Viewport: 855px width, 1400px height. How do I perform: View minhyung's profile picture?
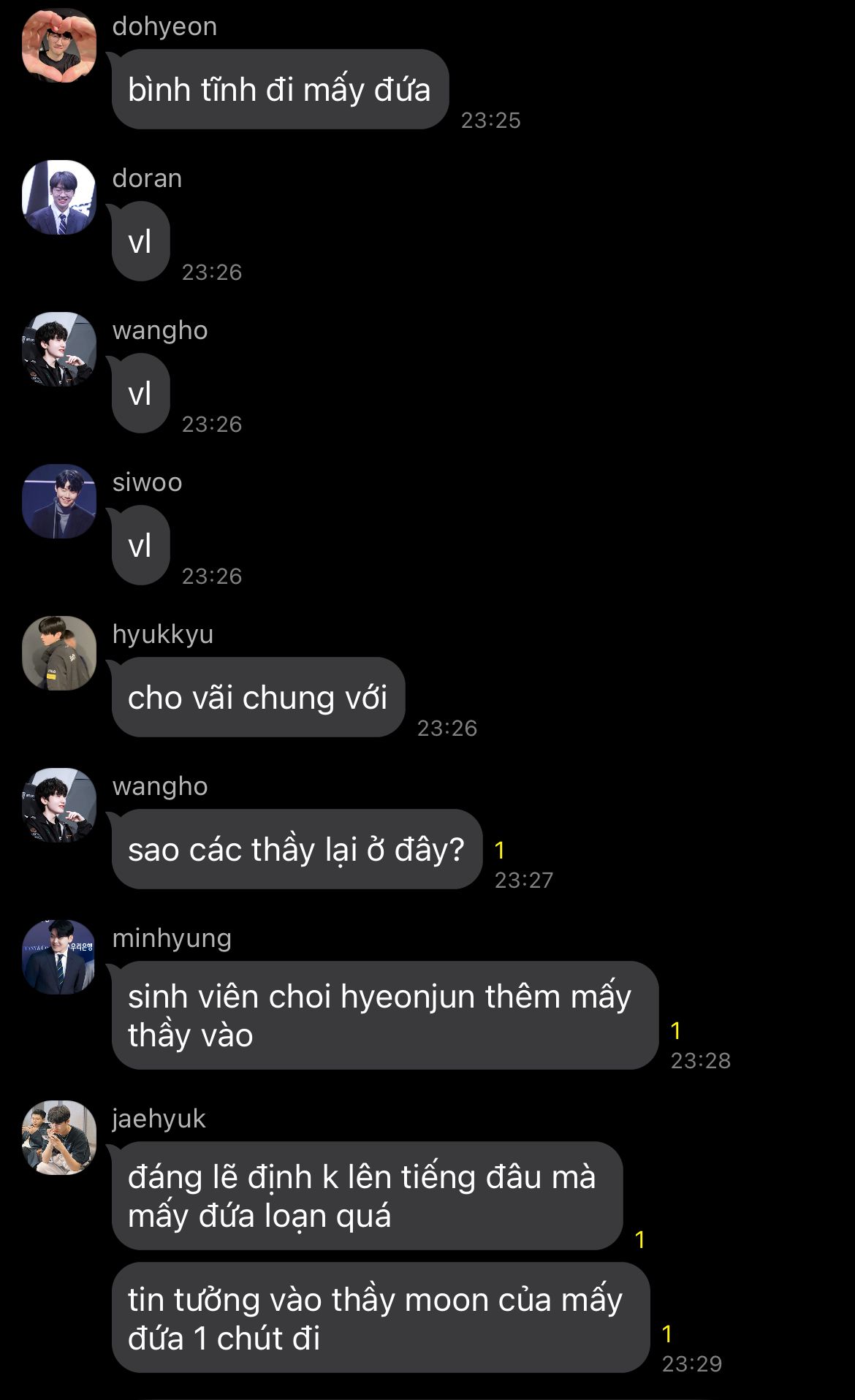point(59,957)
